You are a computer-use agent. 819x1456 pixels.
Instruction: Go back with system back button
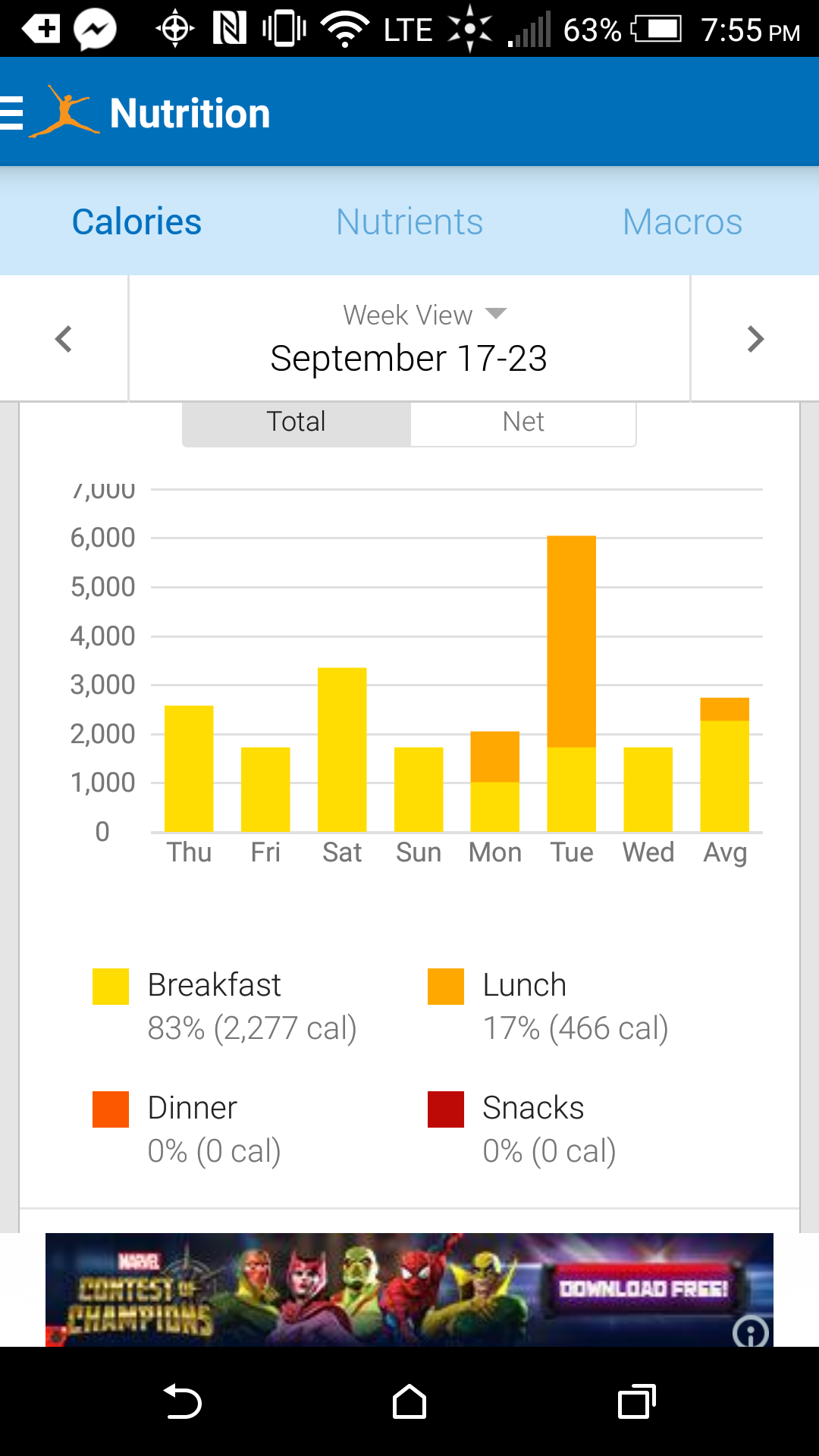click(182, 1401)
